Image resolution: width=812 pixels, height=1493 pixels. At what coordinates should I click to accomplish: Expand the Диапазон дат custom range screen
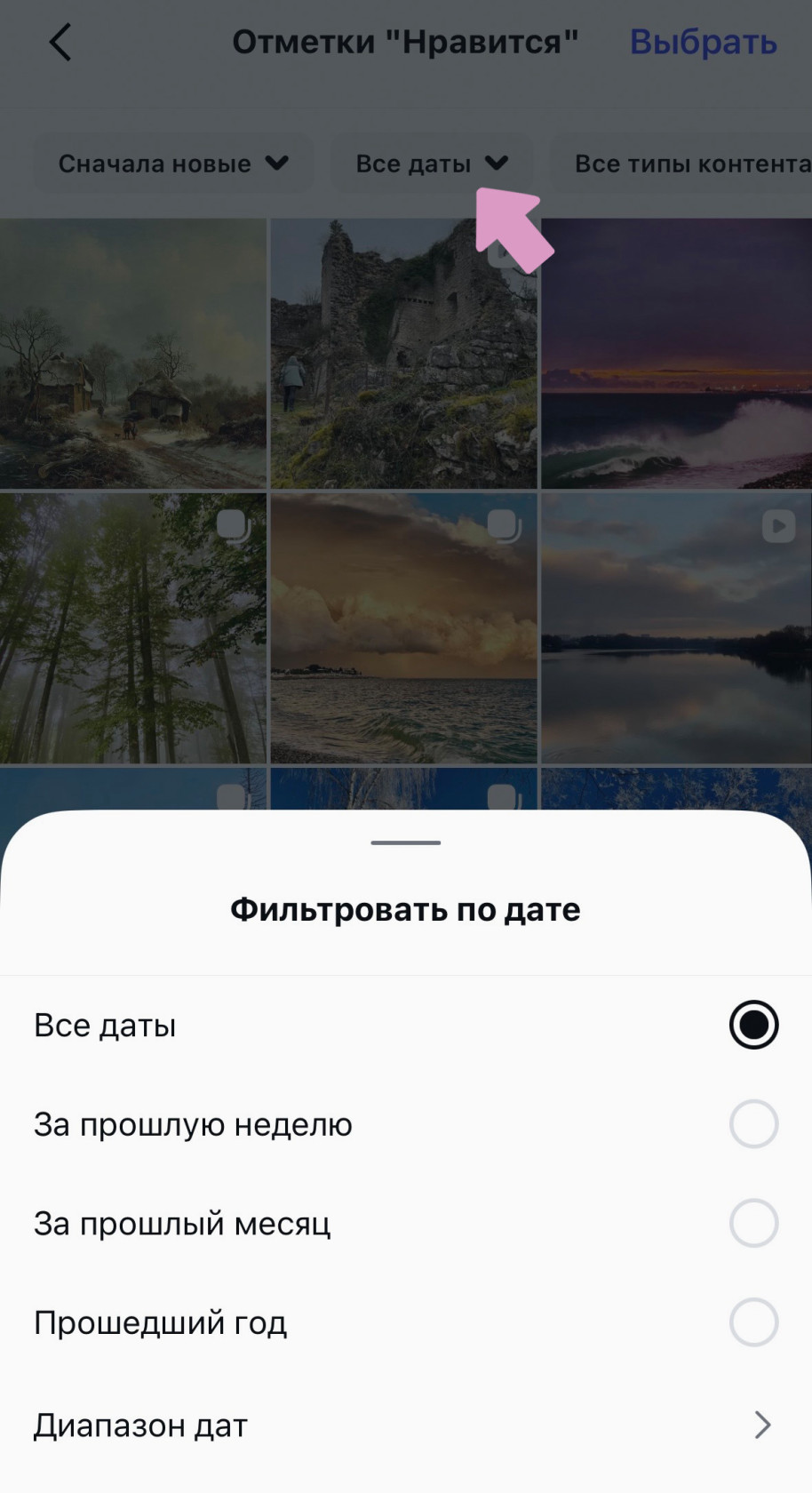tap(406, 1425)
